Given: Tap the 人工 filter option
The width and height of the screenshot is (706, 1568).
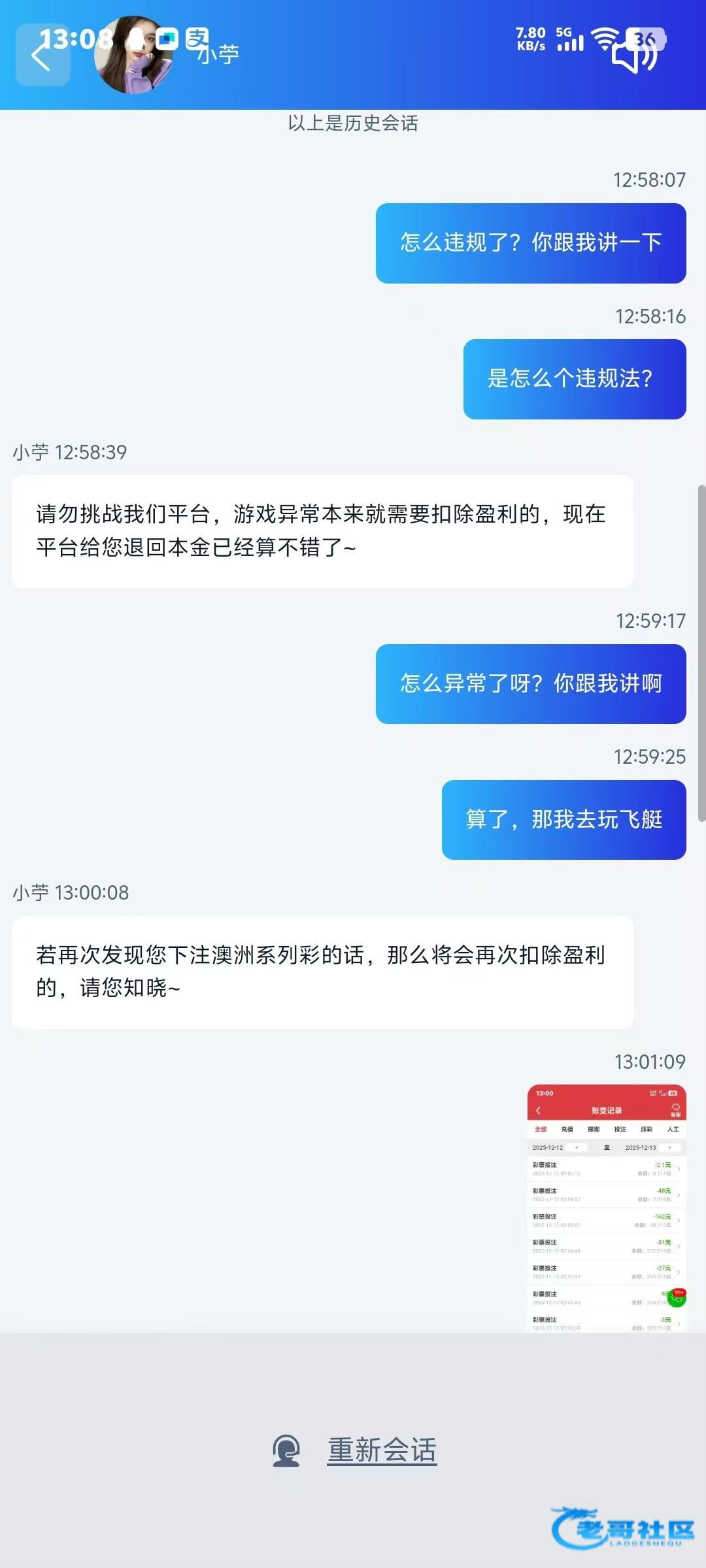Looking at the screenshot, I should click(674, 1129).
